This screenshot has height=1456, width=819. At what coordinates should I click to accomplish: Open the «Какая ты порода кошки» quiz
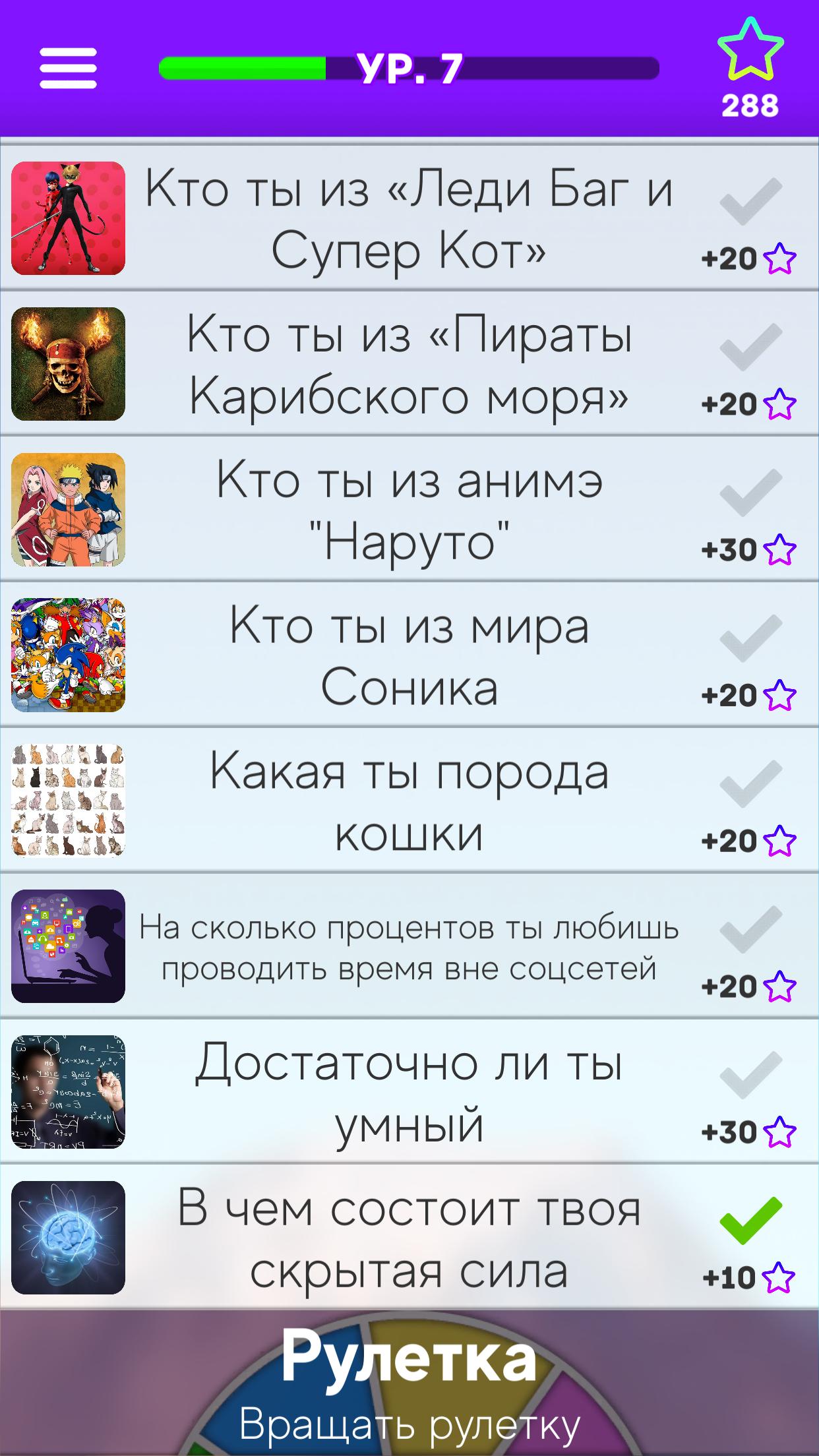pos(409,801)
